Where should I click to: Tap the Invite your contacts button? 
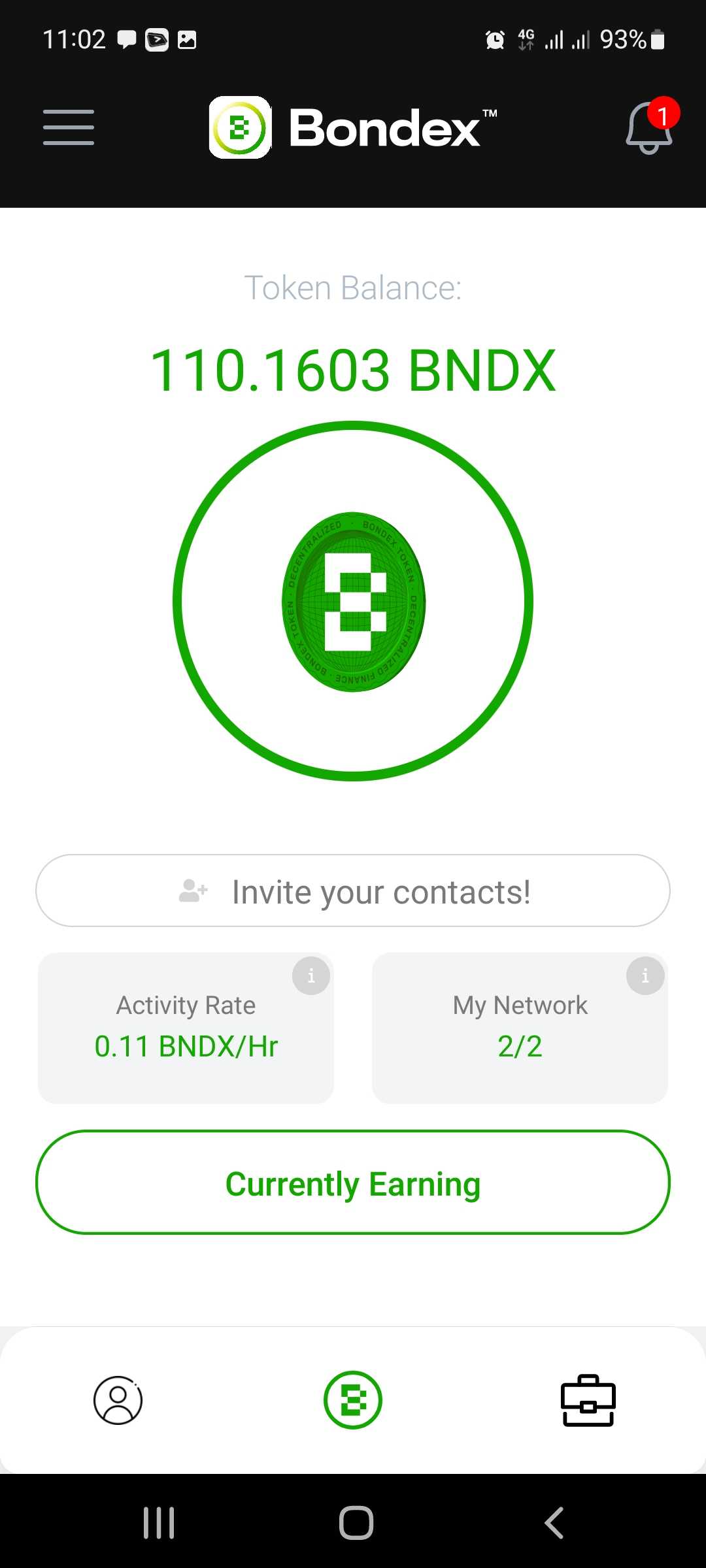click(x=353, y=890)
